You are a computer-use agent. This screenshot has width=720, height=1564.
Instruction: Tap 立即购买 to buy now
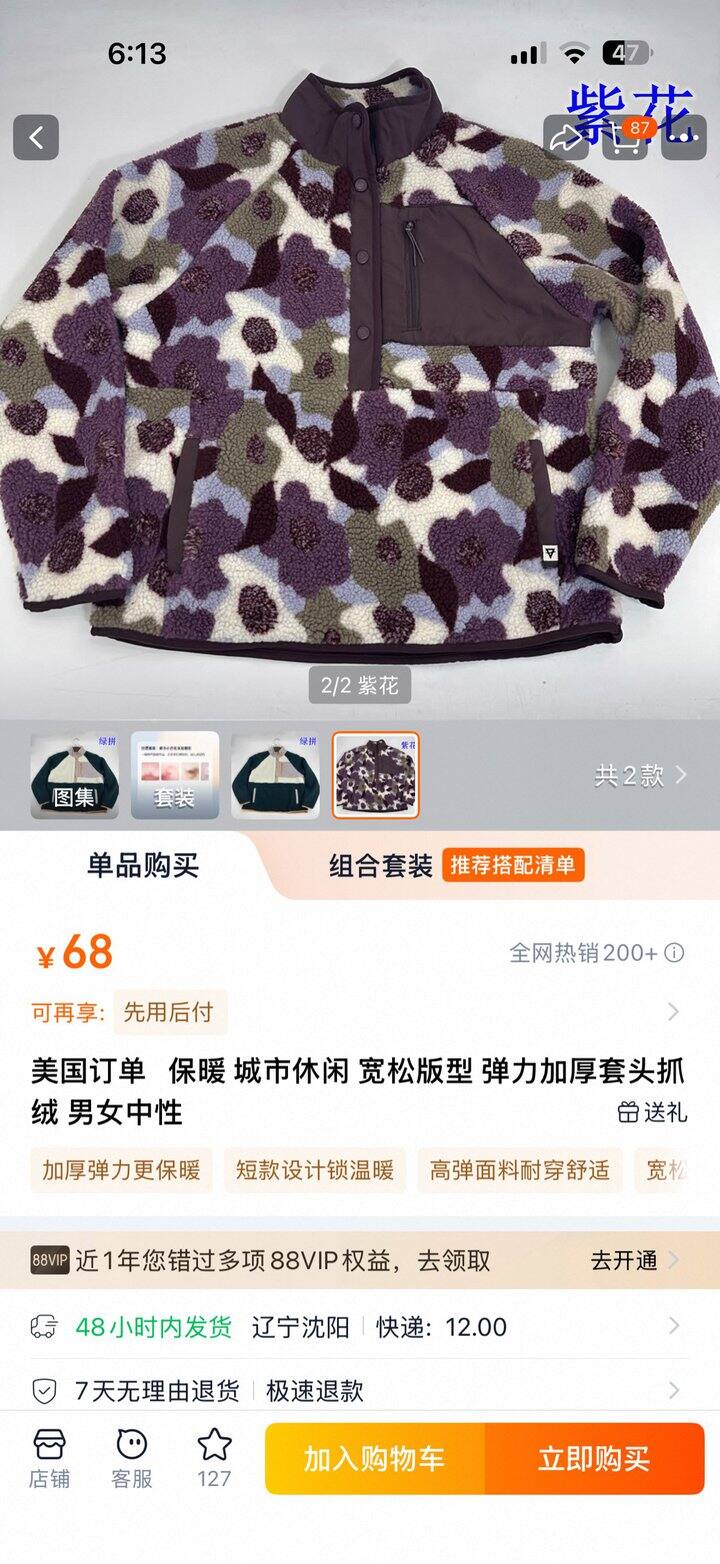coord(594,1458)
